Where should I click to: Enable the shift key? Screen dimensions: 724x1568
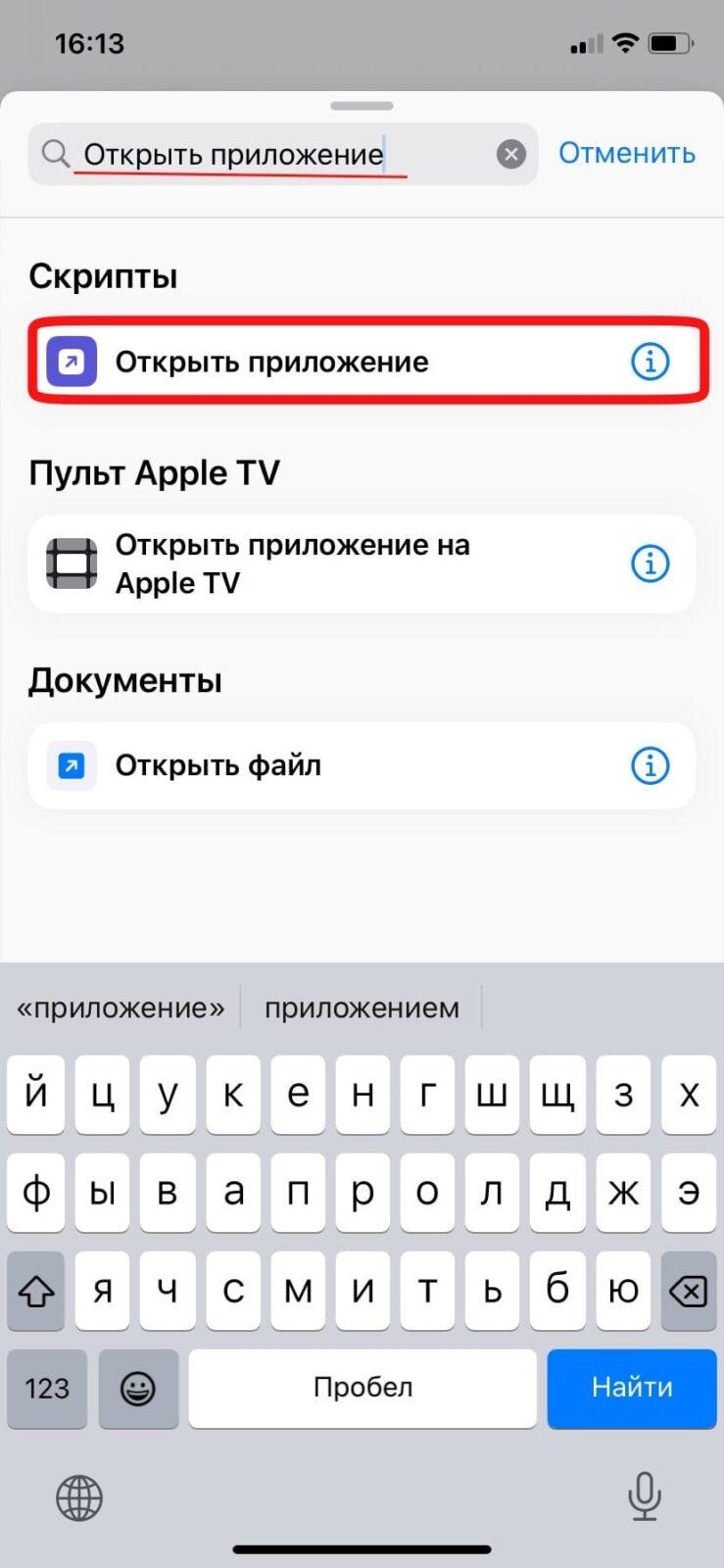click(35, 1291)
